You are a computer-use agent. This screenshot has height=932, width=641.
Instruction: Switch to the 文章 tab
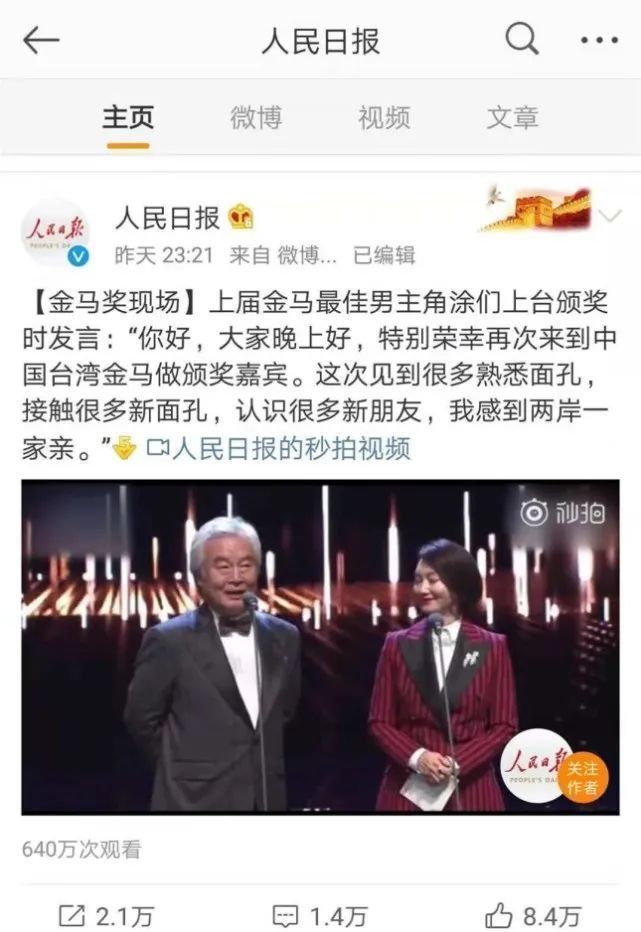513,118
